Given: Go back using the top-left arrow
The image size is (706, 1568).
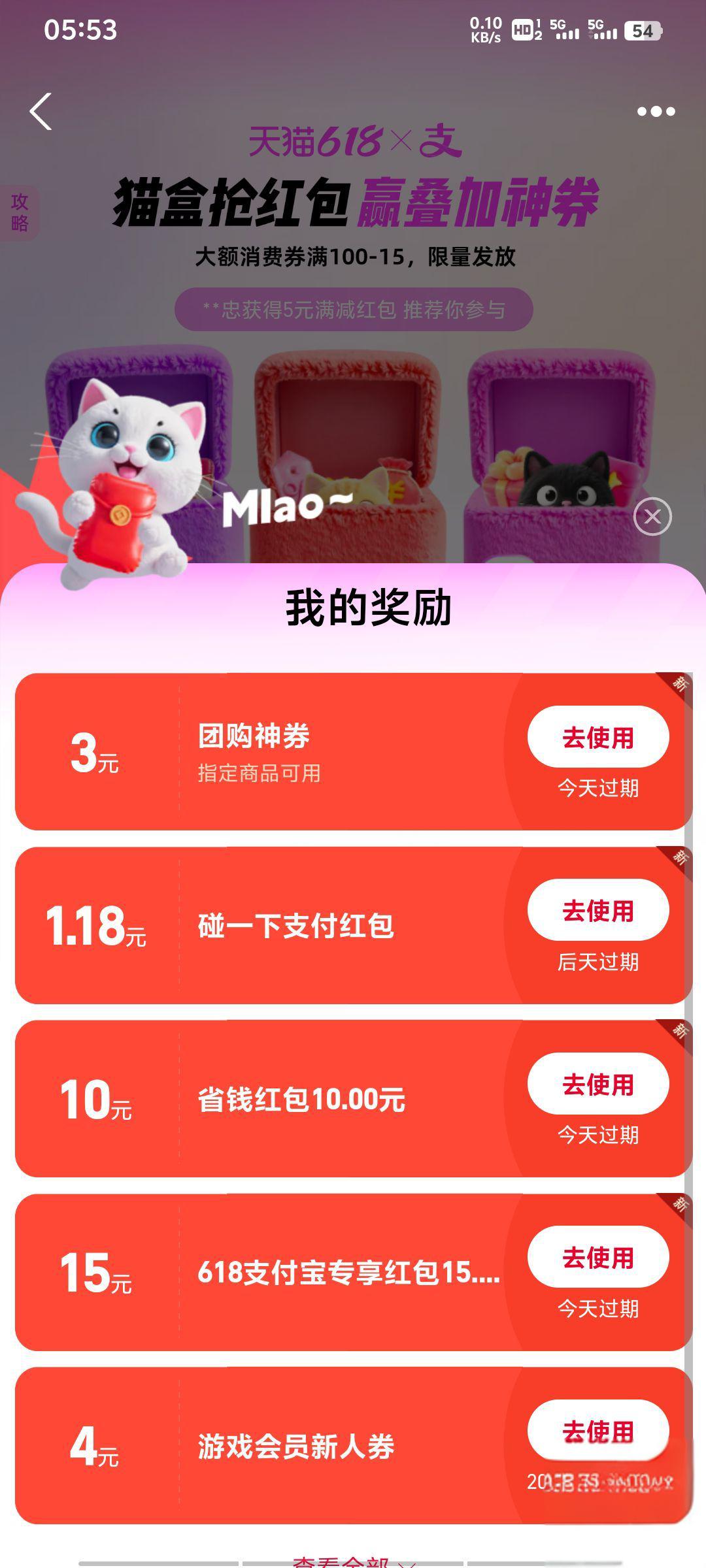Looking at the screenshot, I should tap(41, 112).
